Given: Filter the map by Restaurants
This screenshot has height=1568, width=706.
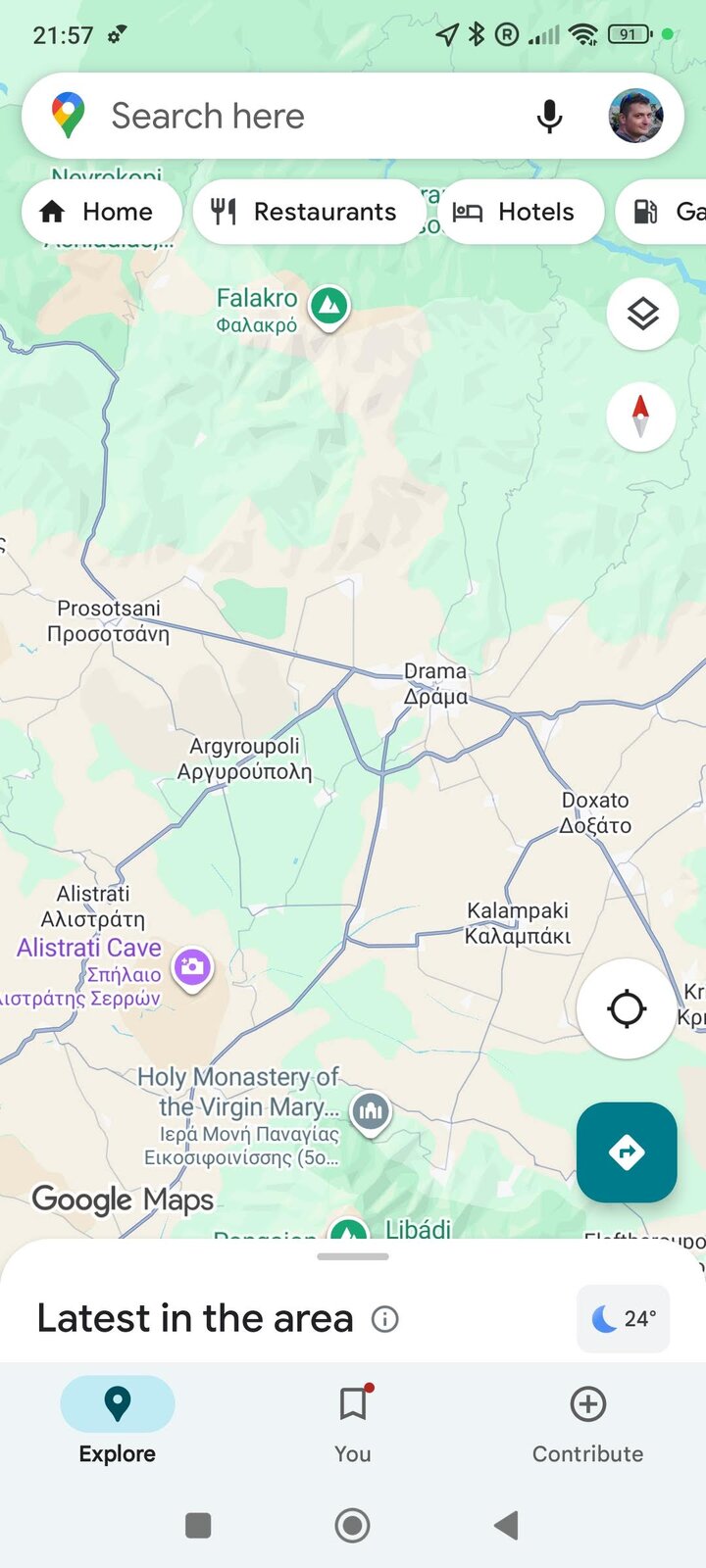Looking at the screenshot, I should click(309, 212).
